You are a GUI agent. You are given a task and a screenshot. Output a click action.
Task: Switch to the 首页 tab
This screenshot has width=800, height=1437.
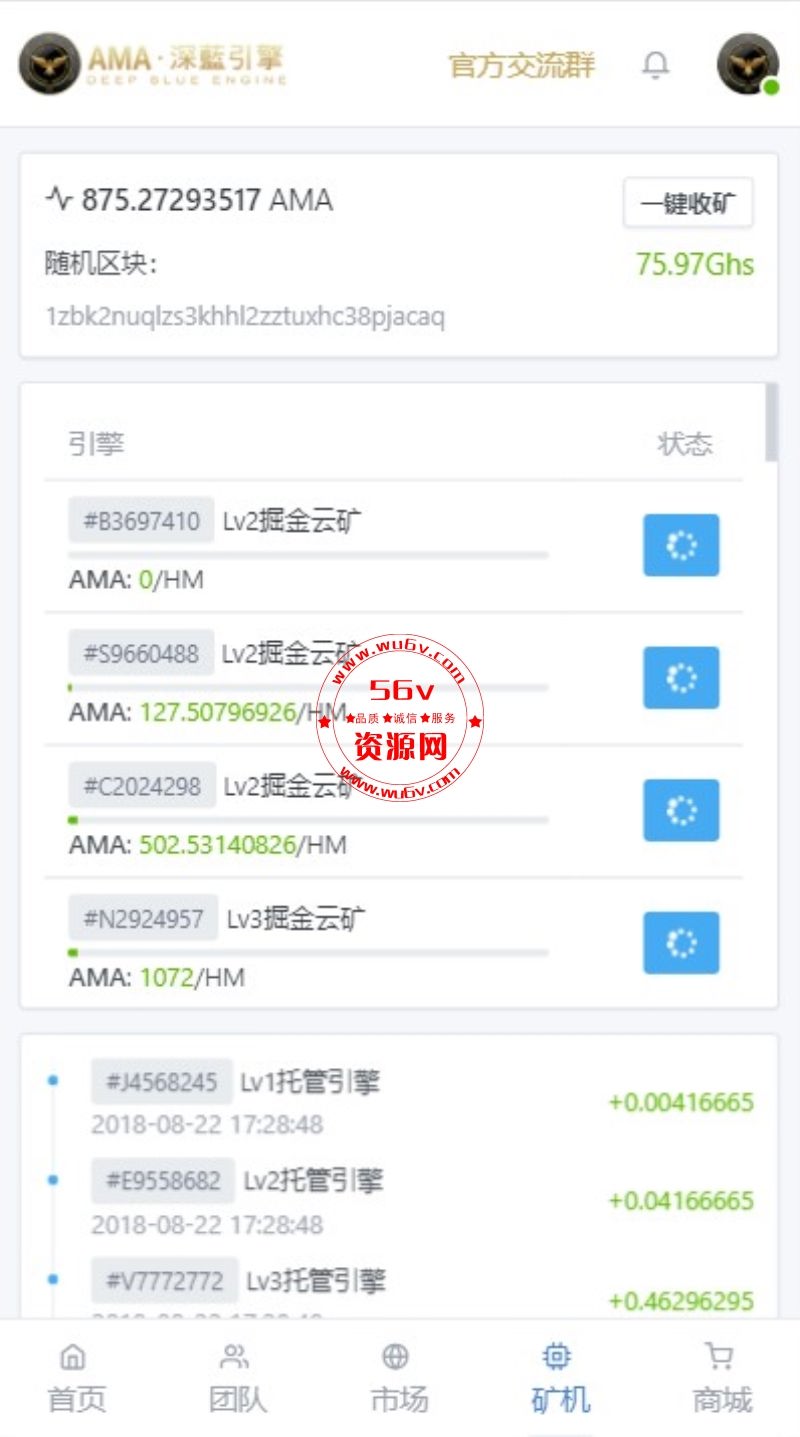click(x=76, y=1379)
